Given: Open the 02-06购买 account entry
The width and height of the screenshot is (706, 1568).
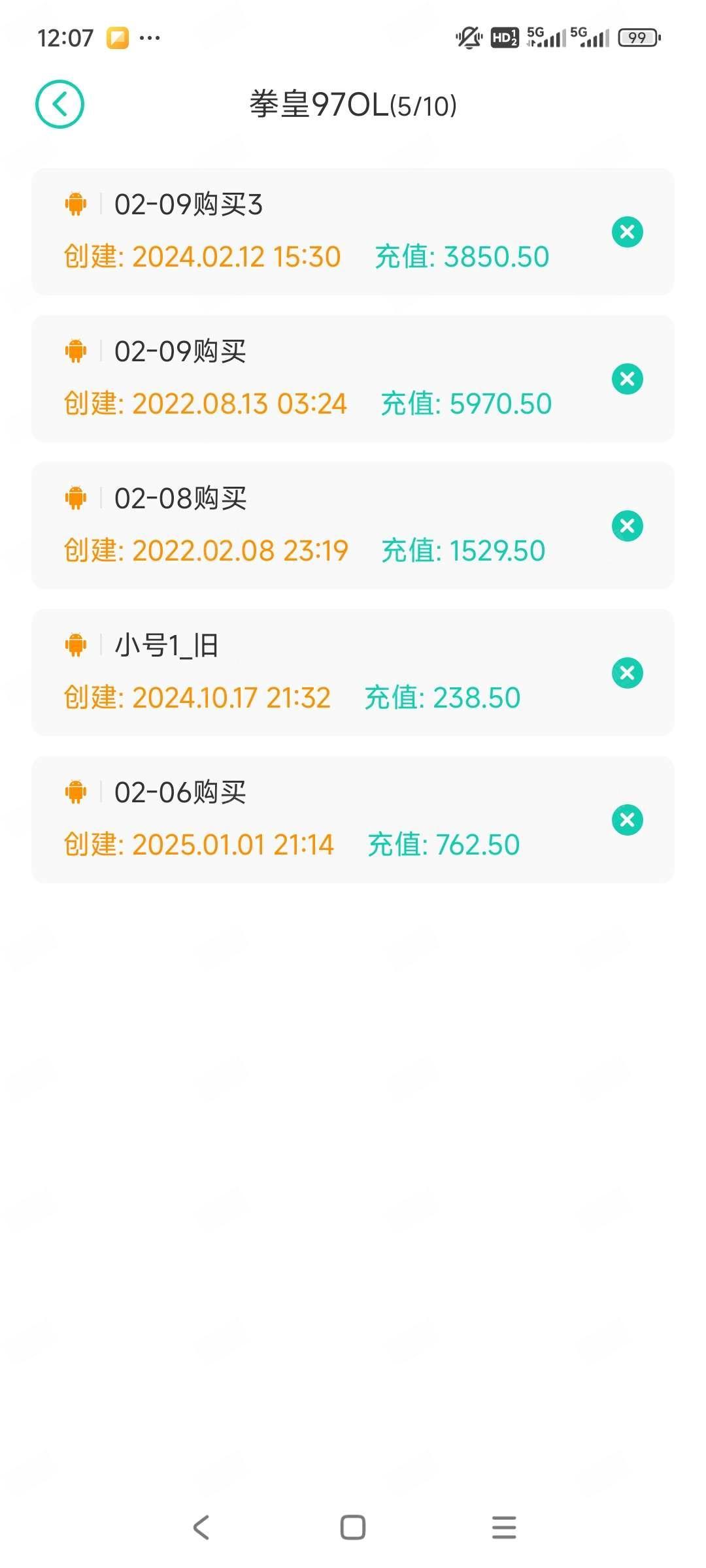Looking at the screenshot, I should click(352, 820).
